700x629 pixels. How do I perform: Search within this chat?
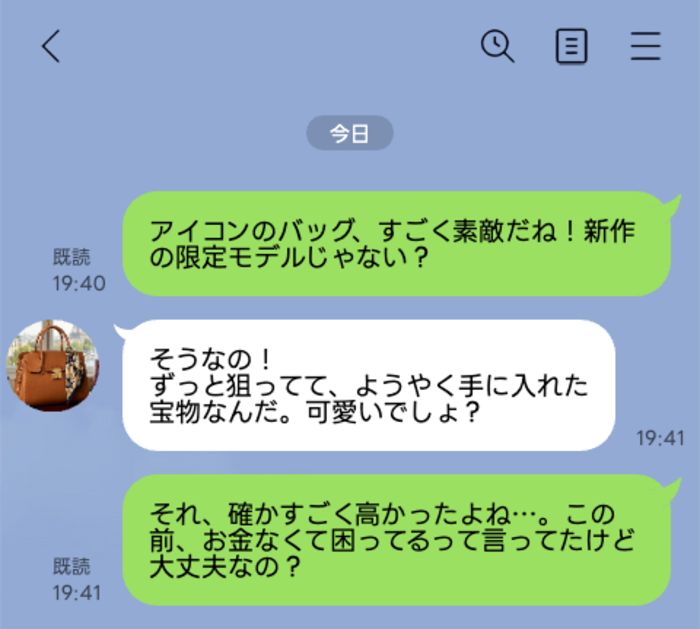click(x=497, y=46)
